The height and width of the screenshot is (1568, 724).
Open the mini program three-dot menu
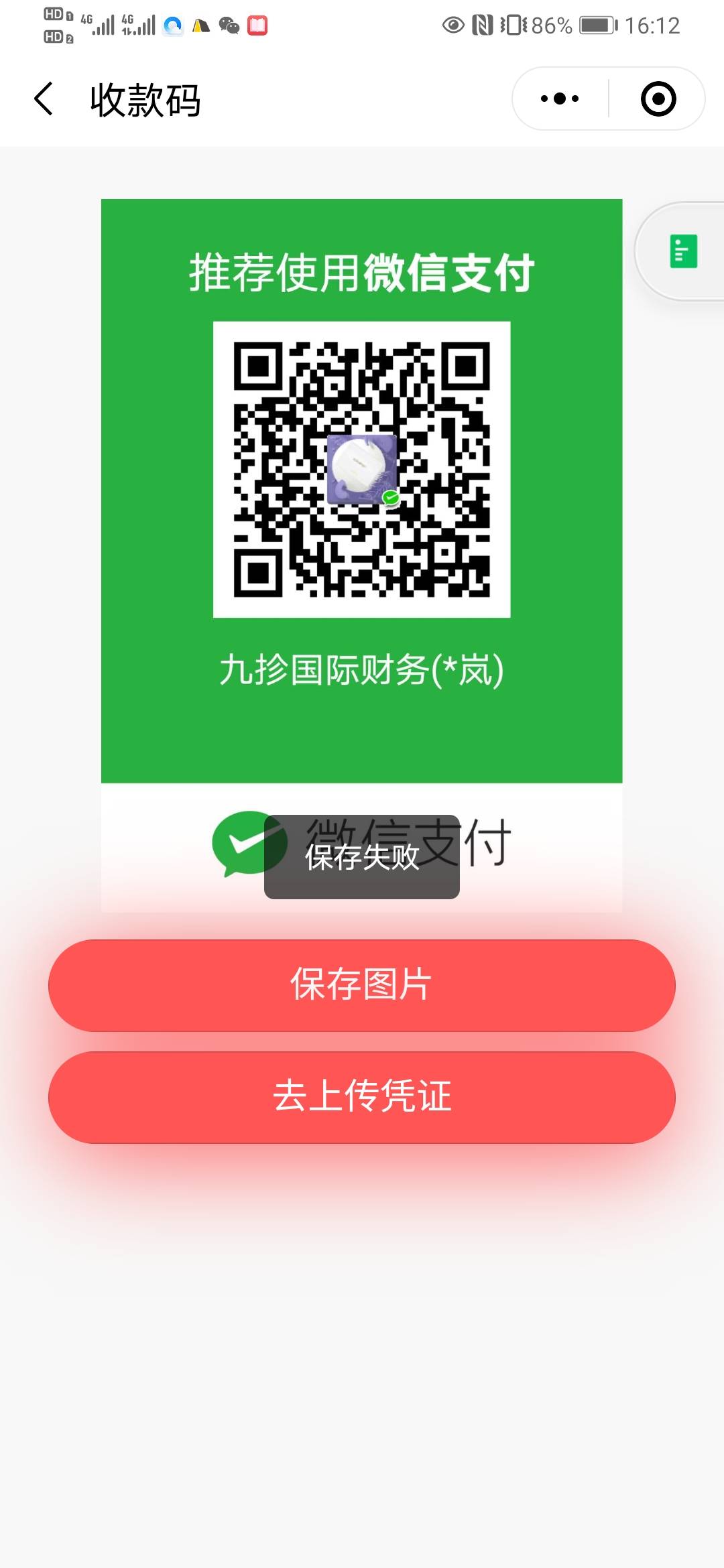coord(560,99)
